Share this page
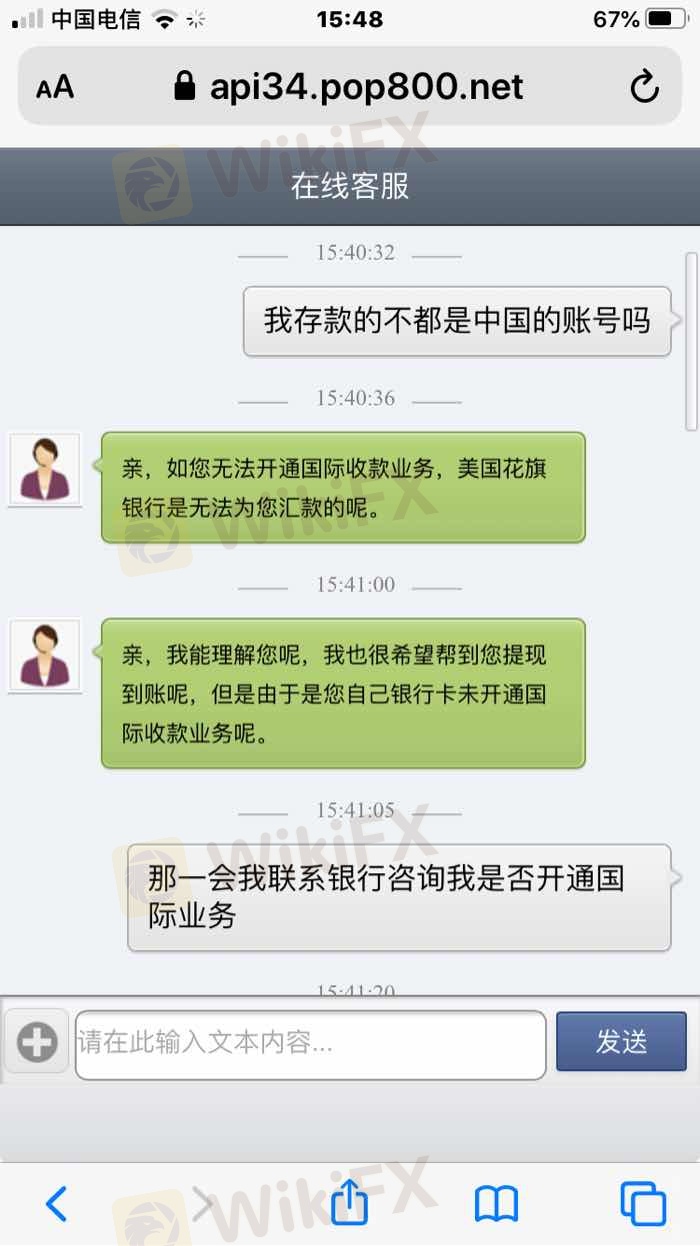 pyautogui.click(x=349, y=1202)
